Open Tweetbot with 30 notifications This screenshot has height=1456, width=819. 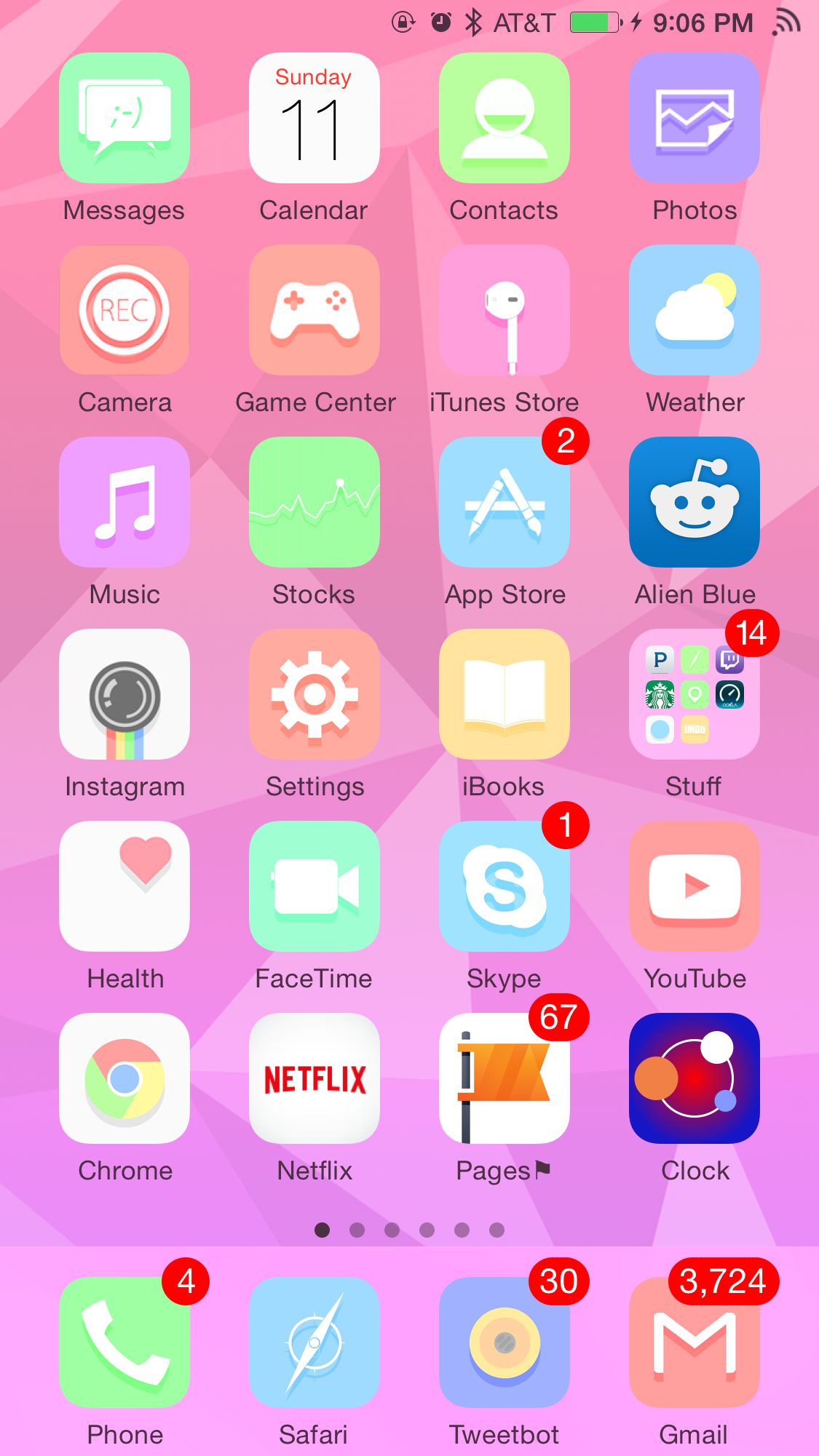pyautogui.click(x=505, y=1342)
